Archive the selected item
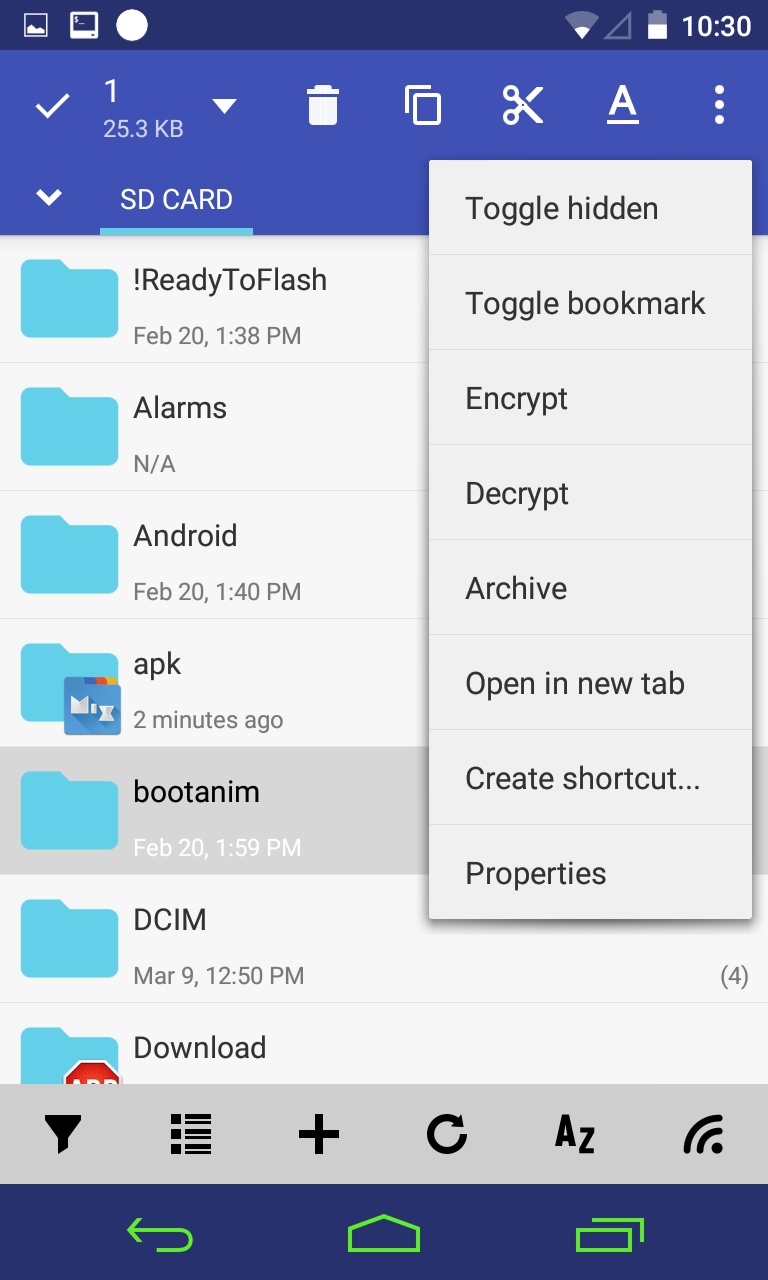The height and width of the screenshot is (1280, 768). point(590,588)
